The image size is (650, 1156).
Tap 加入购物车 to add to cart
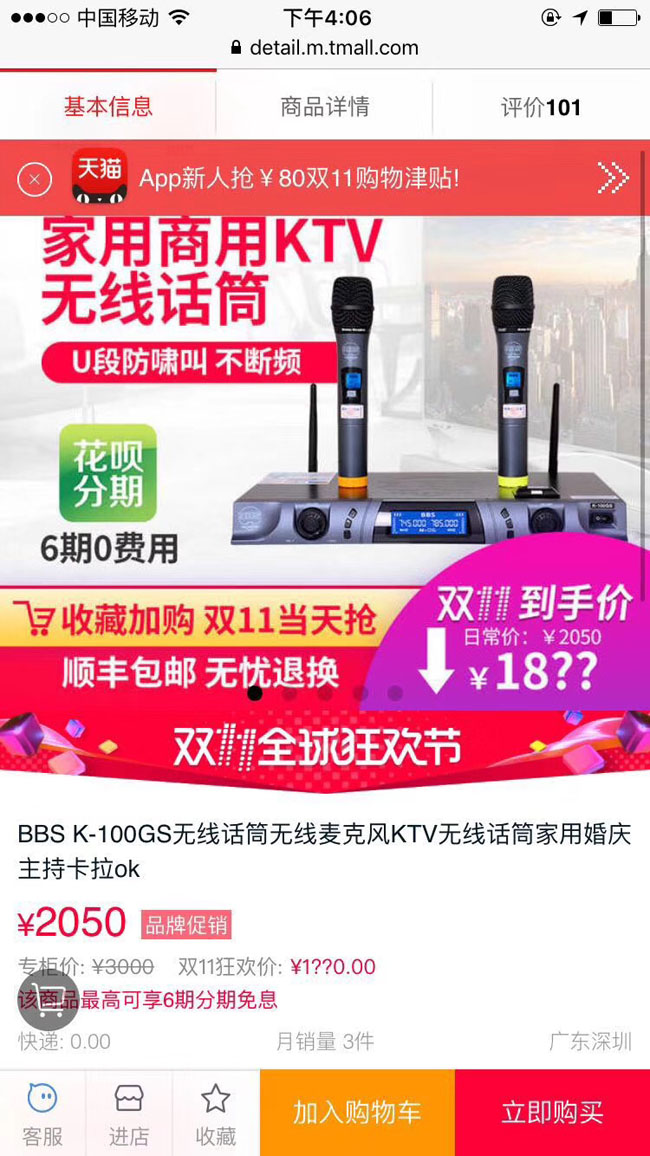pyautogui.click(x=357, y=1113)
